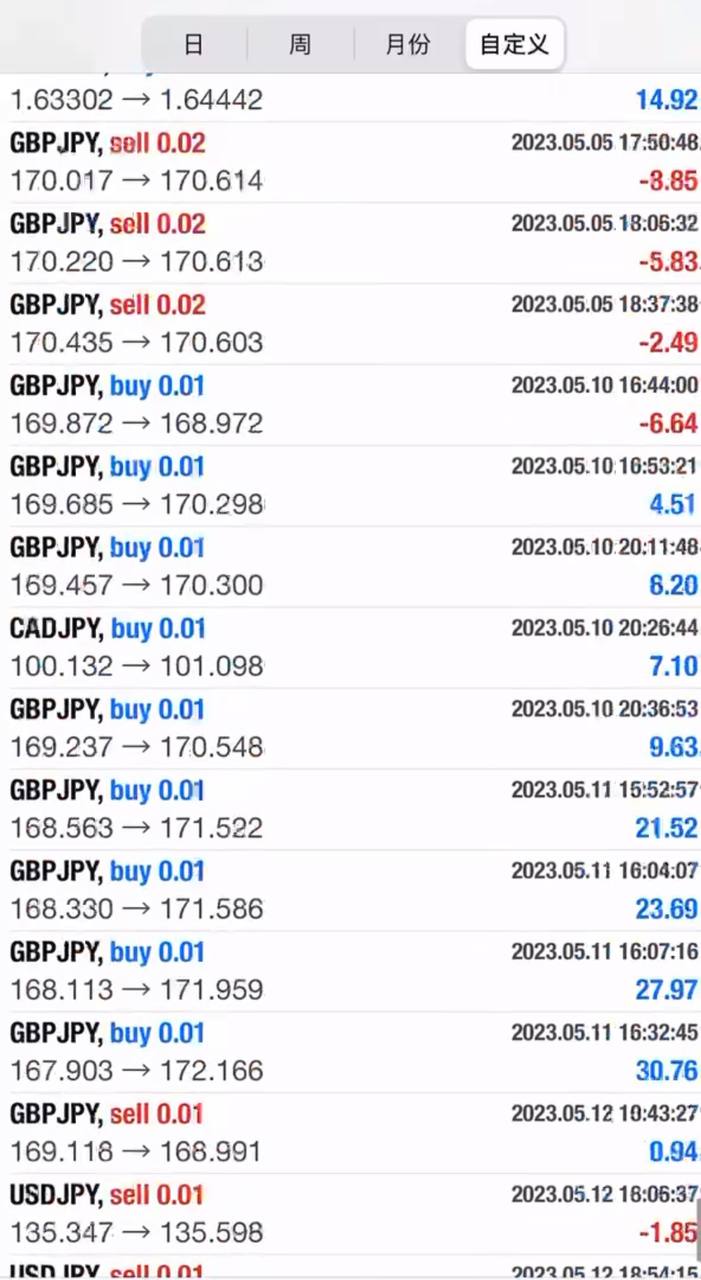Expand the GBPJPY sell trade at 18:37:38
The width and height of the screenshot is (701, 1280).
350,324
